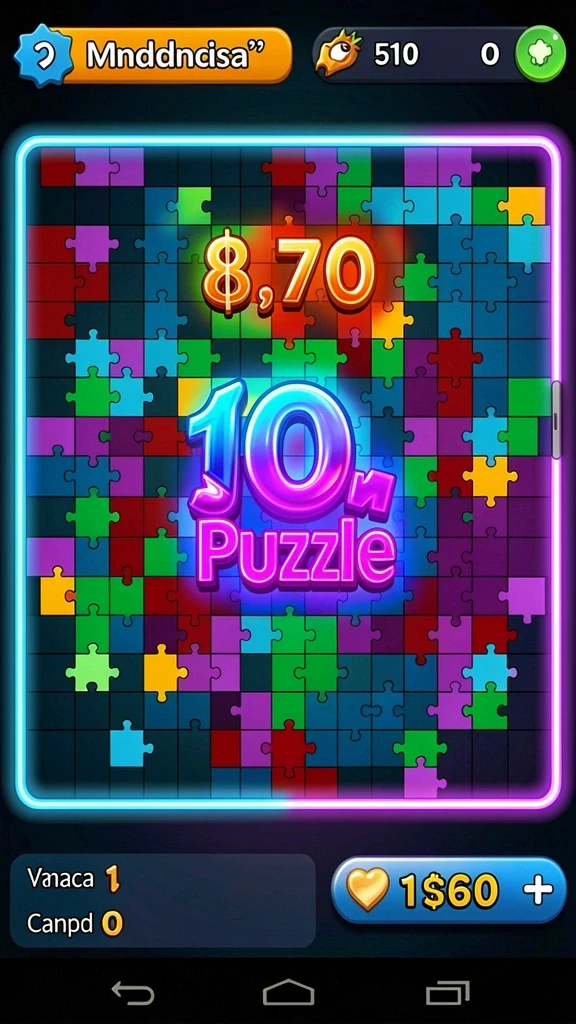Open the recent apps view
Viewport: 576px width, 1024px height.
coord(447,993)
